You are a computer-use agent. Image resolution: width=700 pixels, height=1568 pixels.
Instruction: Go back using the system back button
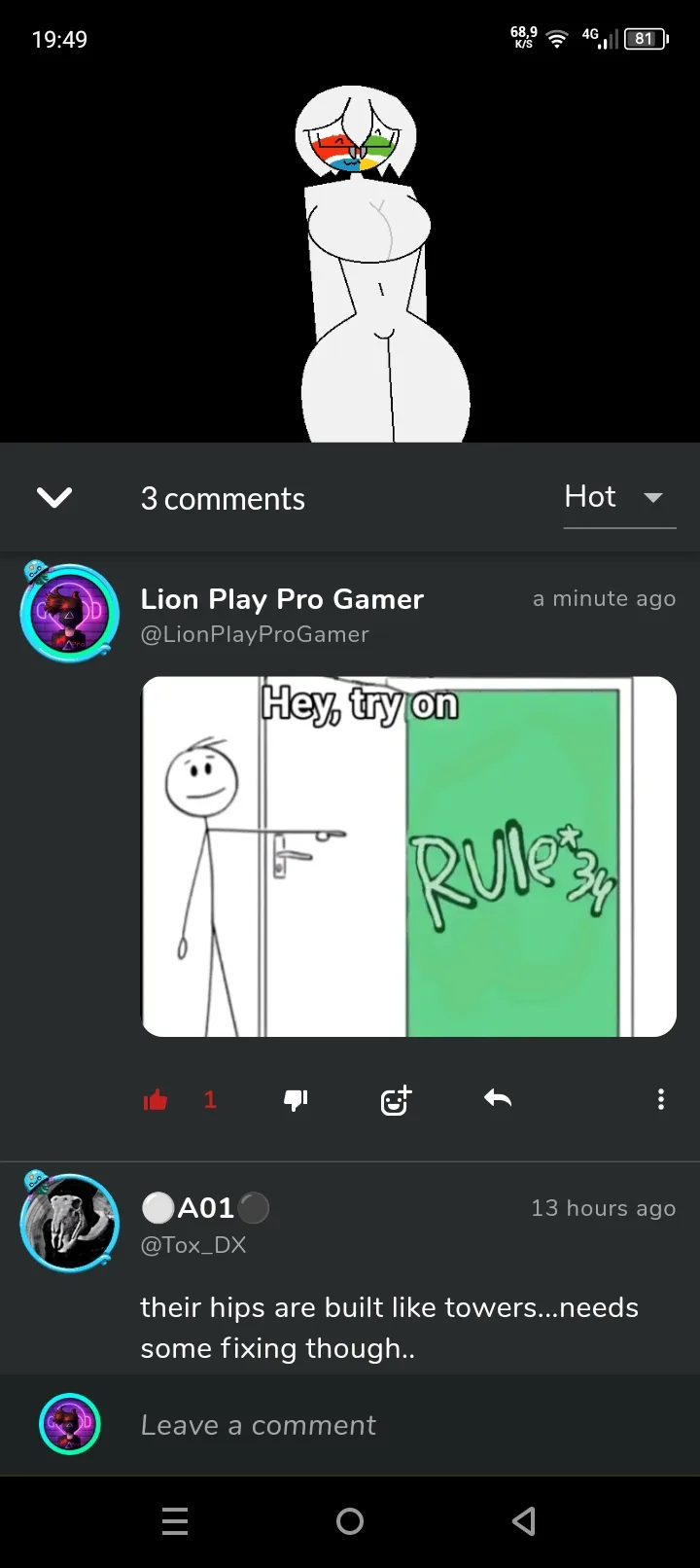(524, 1520)
